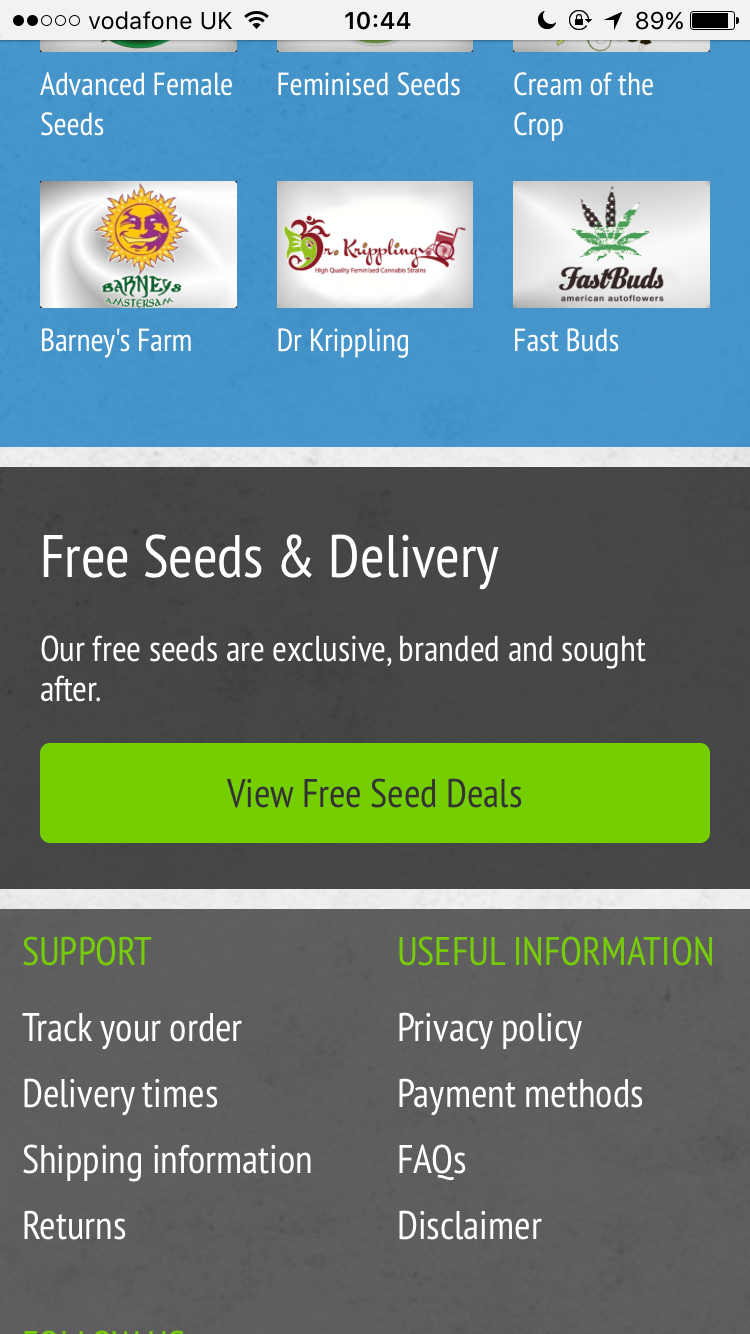Open Track your order

click(x=132, y=1028)
